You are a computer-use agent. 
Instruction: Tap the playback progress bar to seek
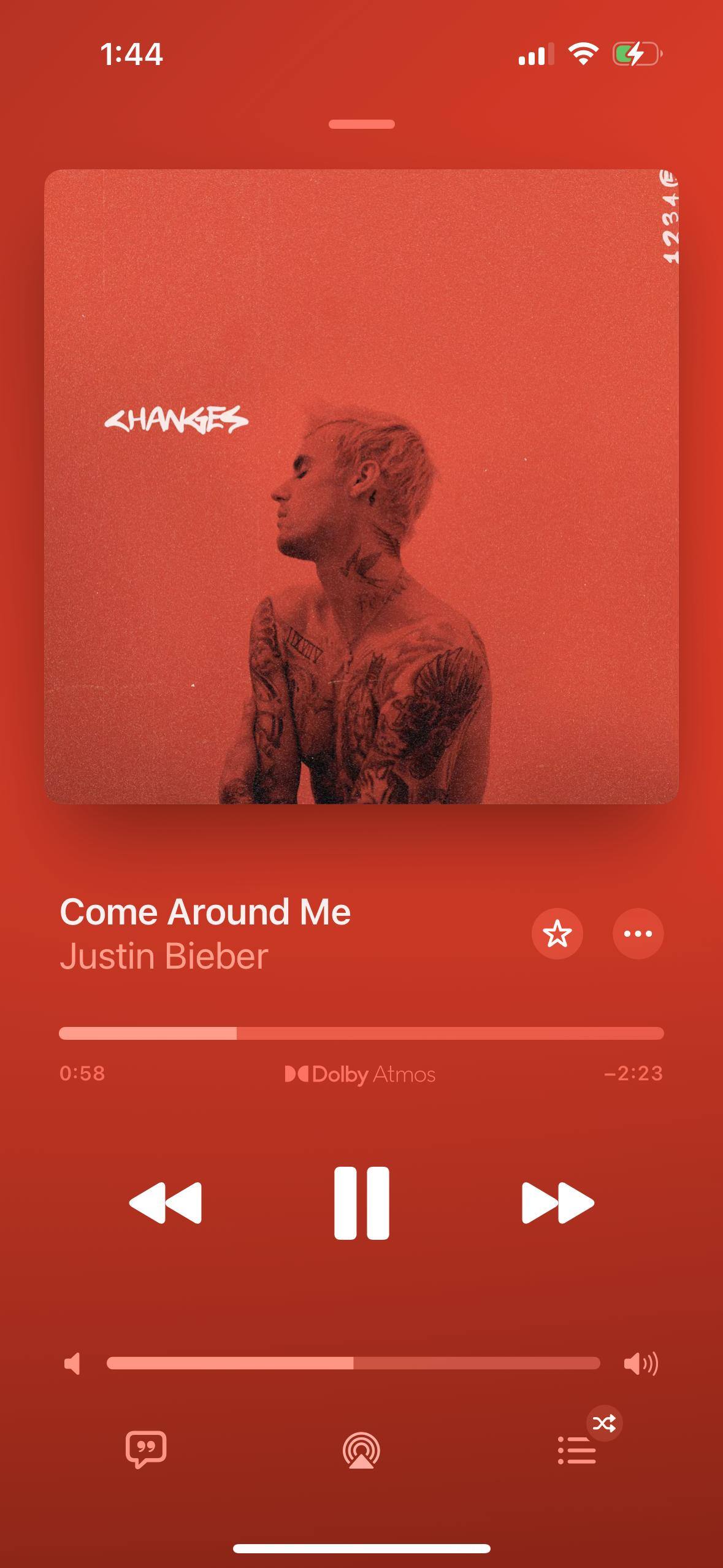pos(361,1034)
